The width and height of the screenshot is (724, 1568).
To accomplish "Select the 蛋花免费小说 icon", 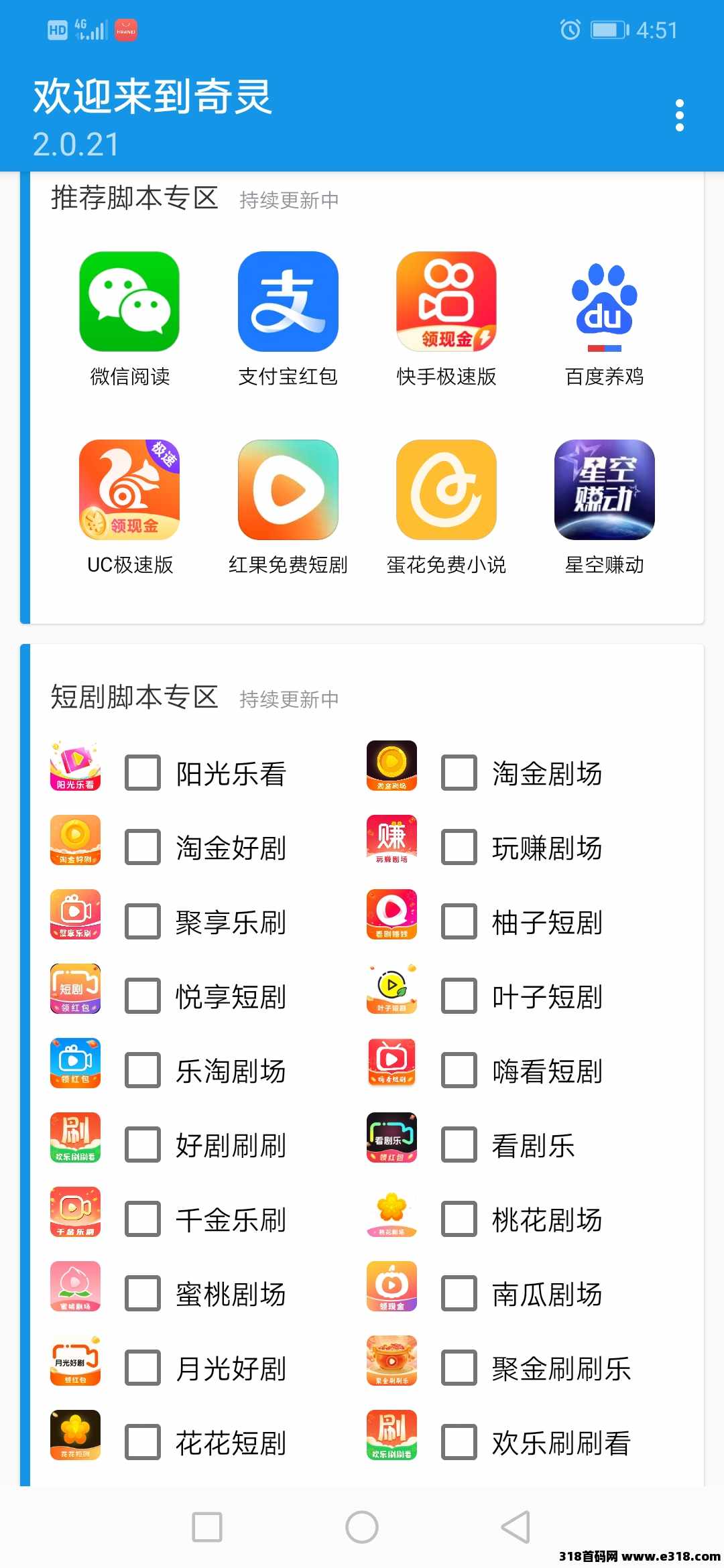I will click(446, 491).
